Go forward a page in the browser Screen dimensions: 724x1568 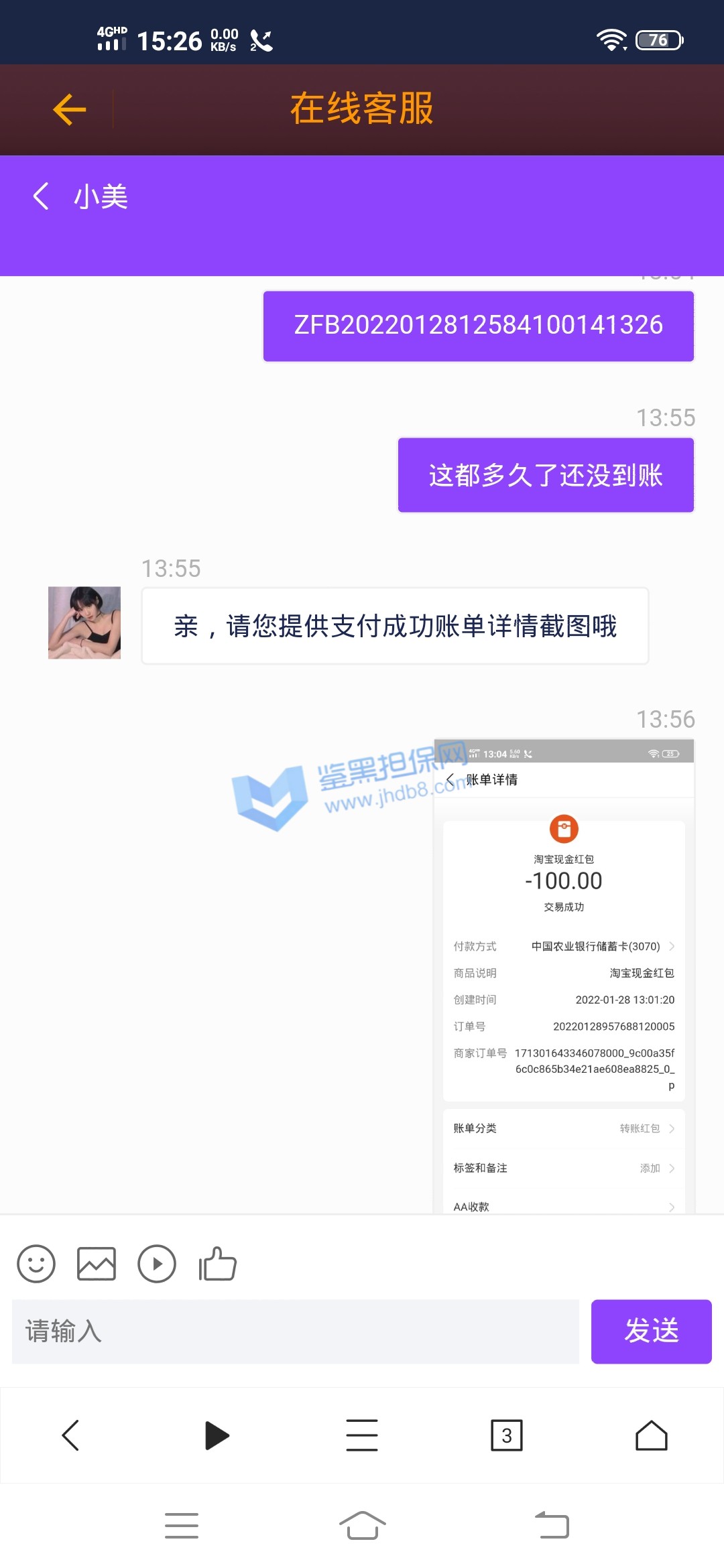(x=217, y=1435)
